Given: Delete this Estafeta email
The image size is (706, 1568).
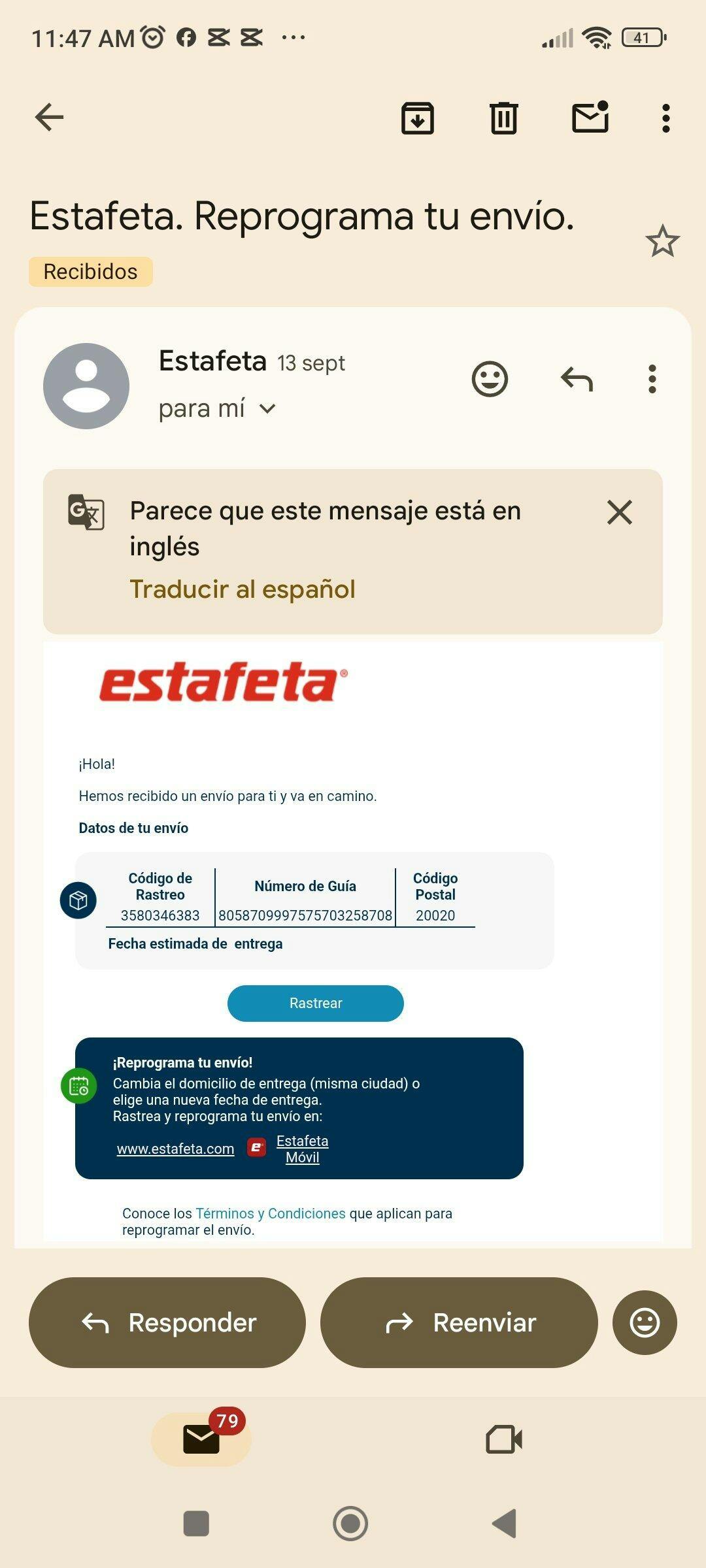Looking at the screenshot, I should (x=503, y=118).
